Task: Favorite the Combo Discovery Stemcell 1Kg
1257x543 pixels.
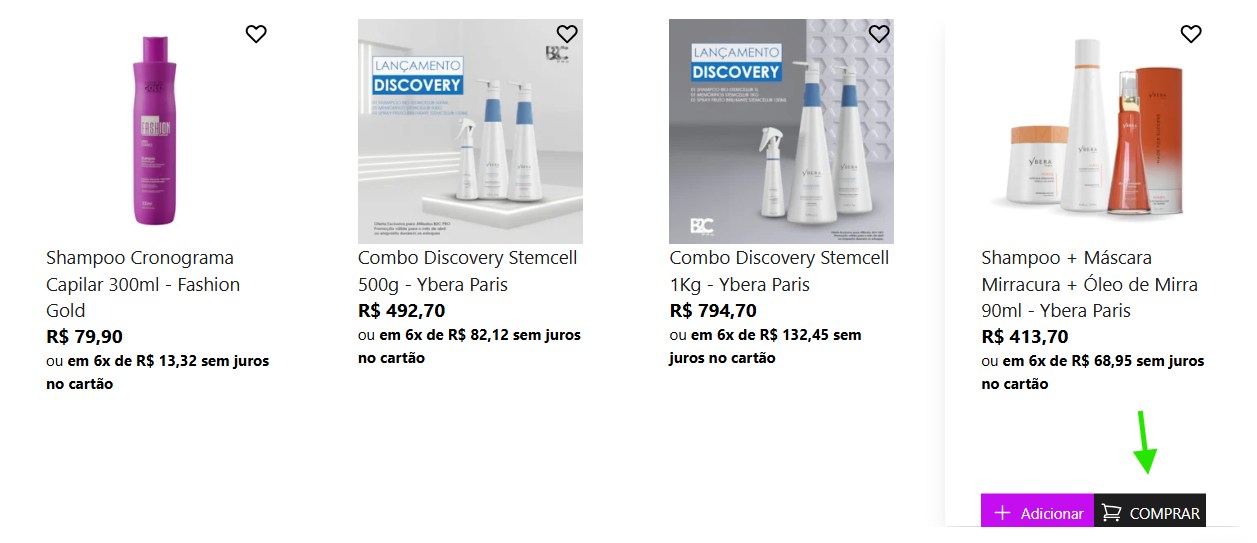Action: tap(879, 34)
